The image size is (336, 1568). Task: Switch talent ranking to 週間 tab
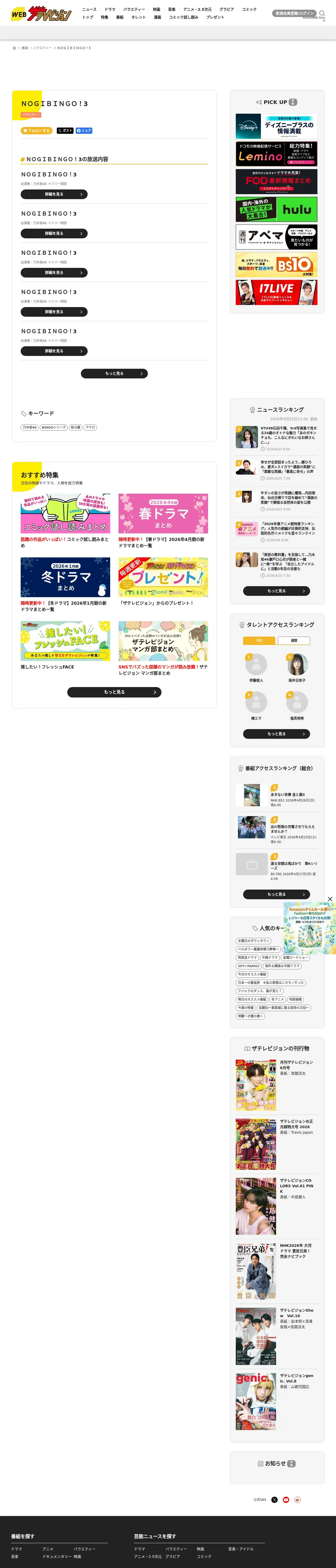coord(294,640)
